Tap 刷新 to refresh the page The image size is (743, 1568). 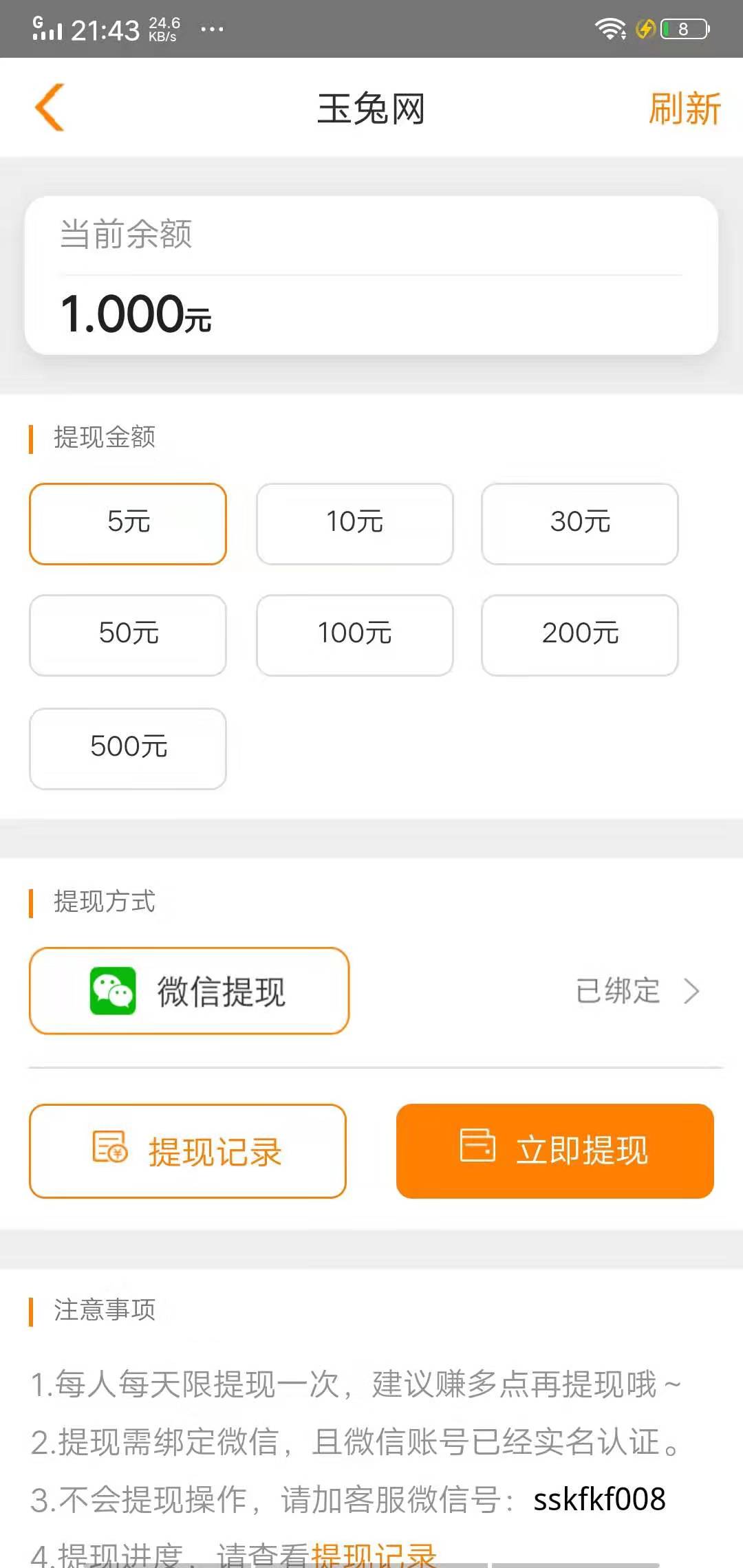coord(686,108)
